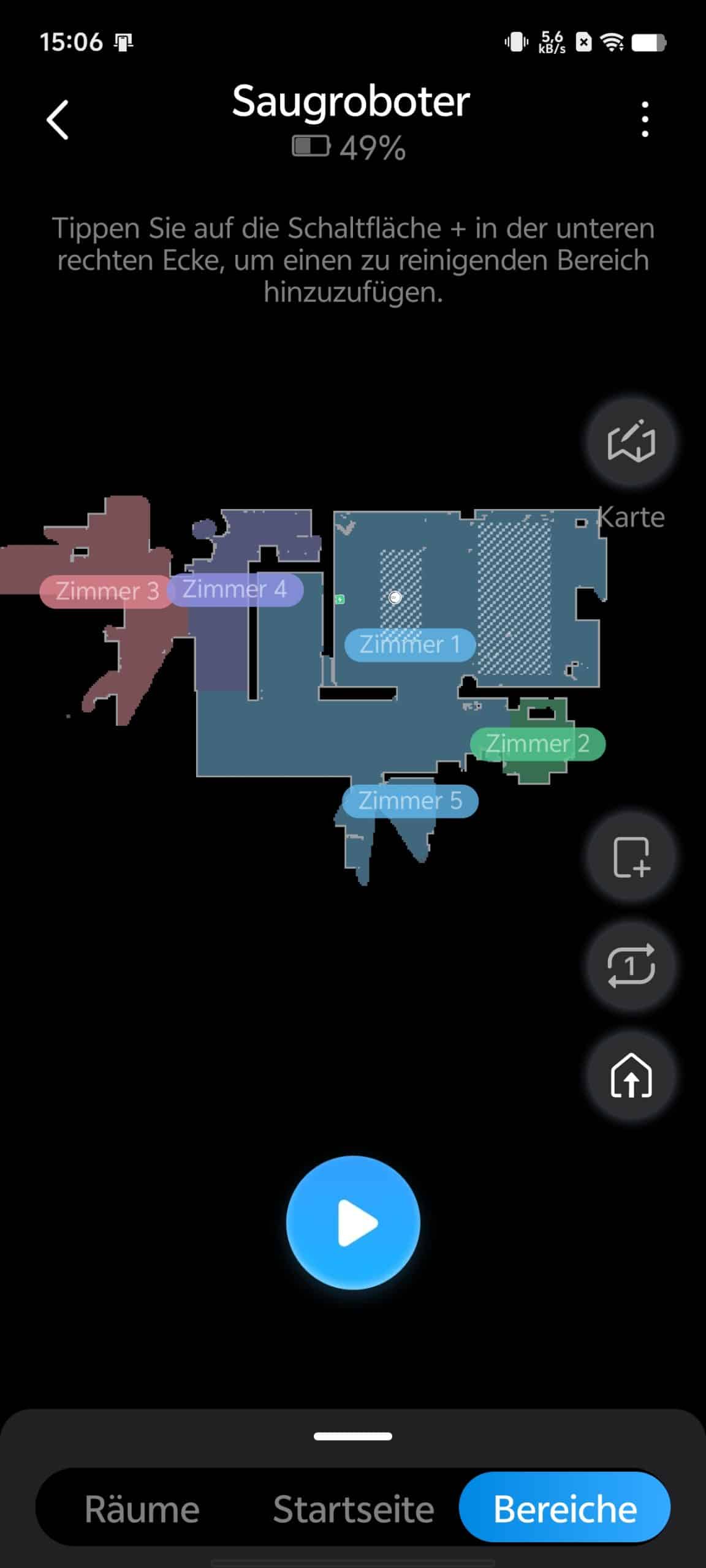This screenshot has width=706, height=1568.
Task: Change the cleaning repeat count
Action: click(x=631, y=966)
